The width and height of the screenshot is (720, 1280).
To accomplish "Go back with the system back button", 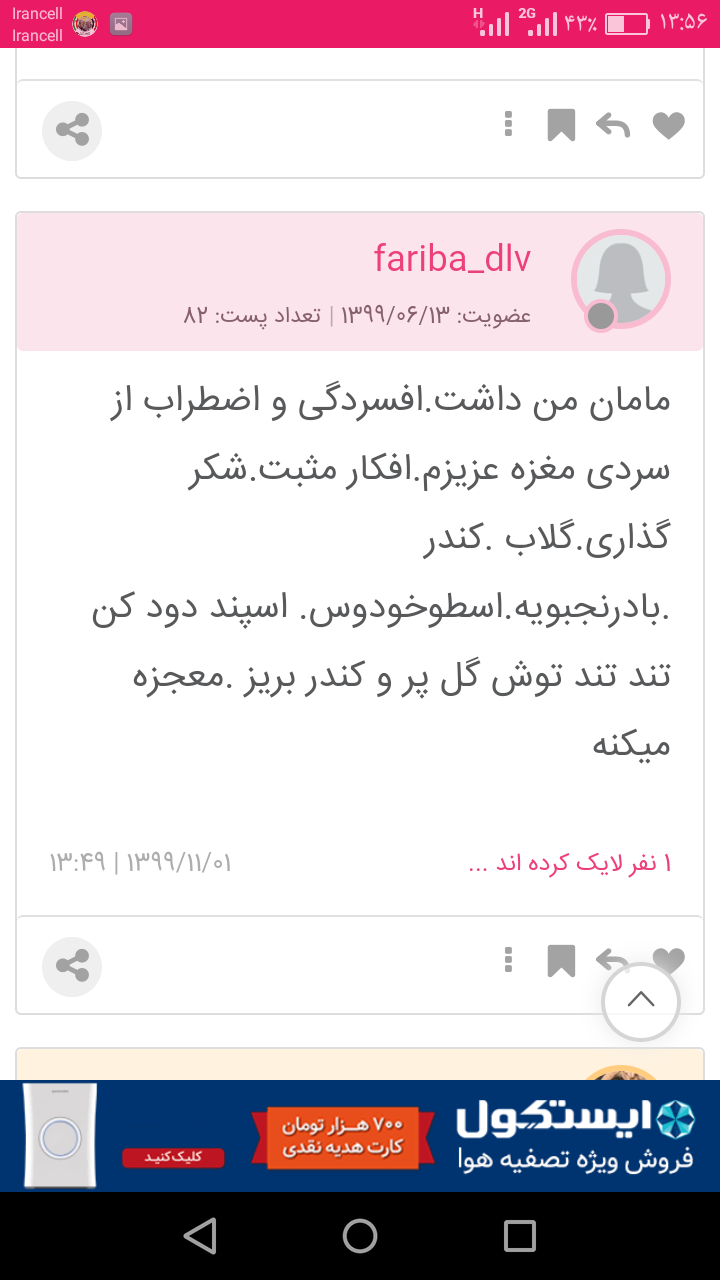I will click(x=200, y=1236).
